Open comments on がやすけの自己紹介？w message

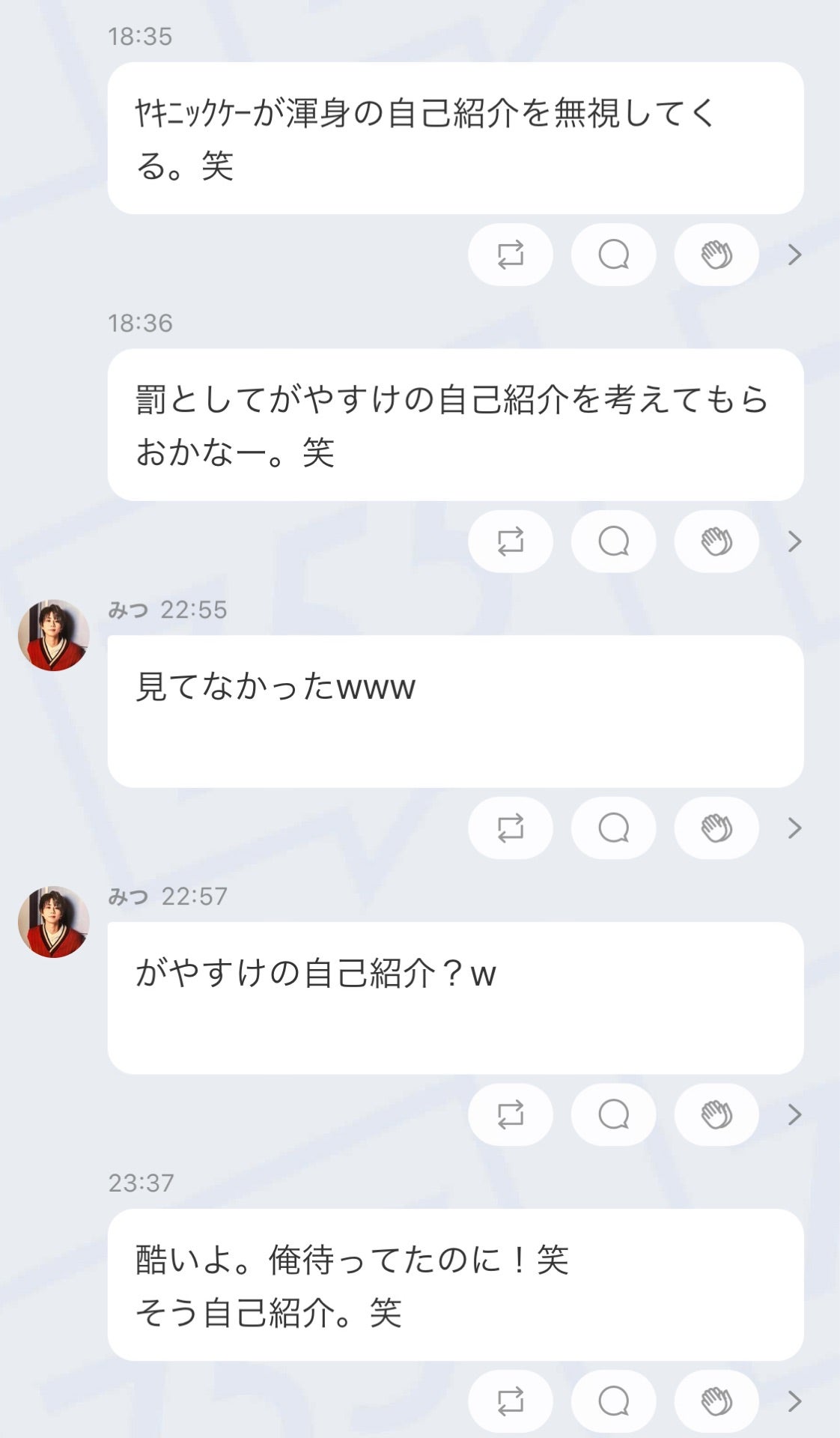point(613,1114)
